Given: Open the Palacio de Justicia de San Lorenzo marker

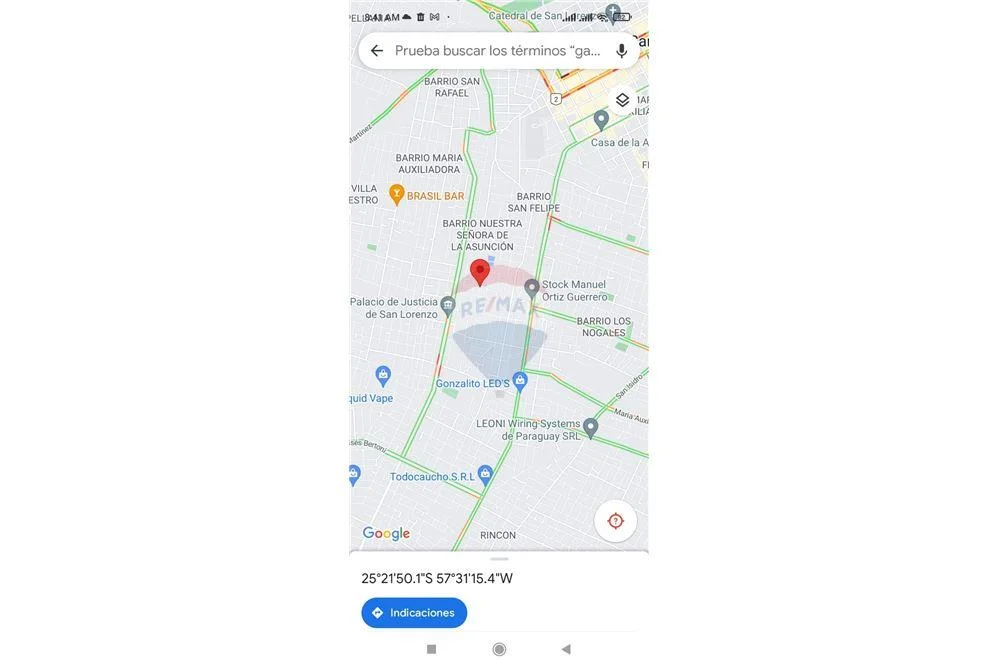Looking at the screenshot, I should pyautogui.click(x=448, y=304).
